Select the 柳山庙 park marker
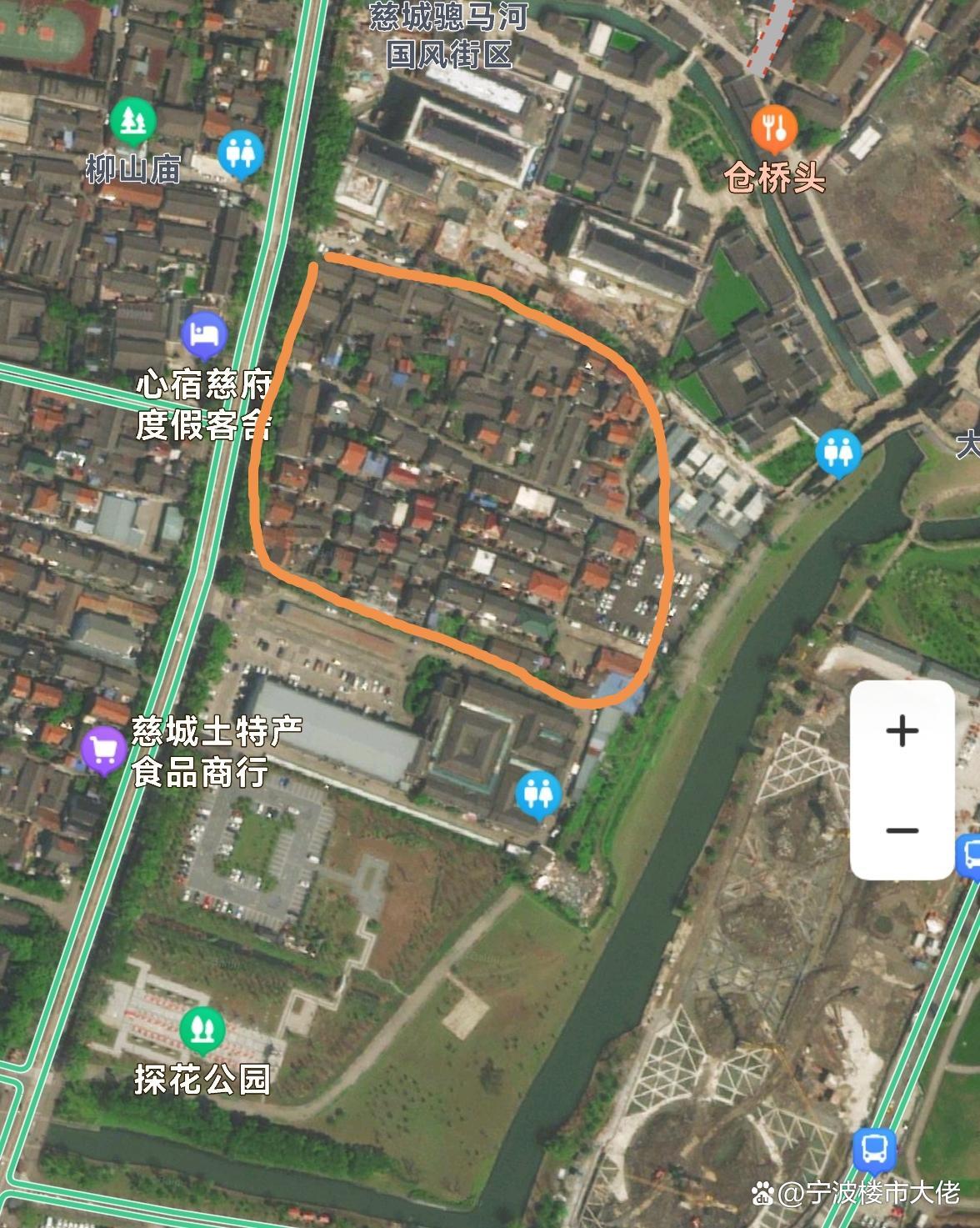The height and width of the screenshot is (1228, 980). coord(132,121)
